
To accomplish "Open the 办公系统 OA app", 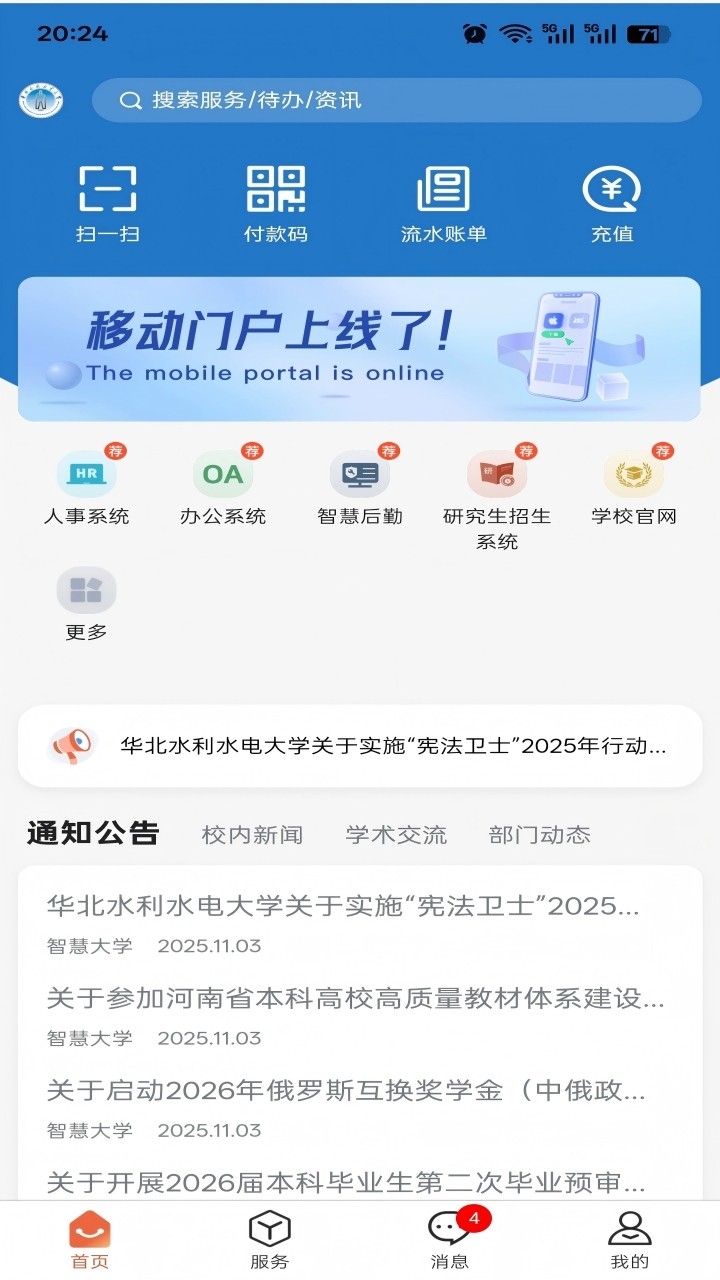I will (x=223, y=487).
